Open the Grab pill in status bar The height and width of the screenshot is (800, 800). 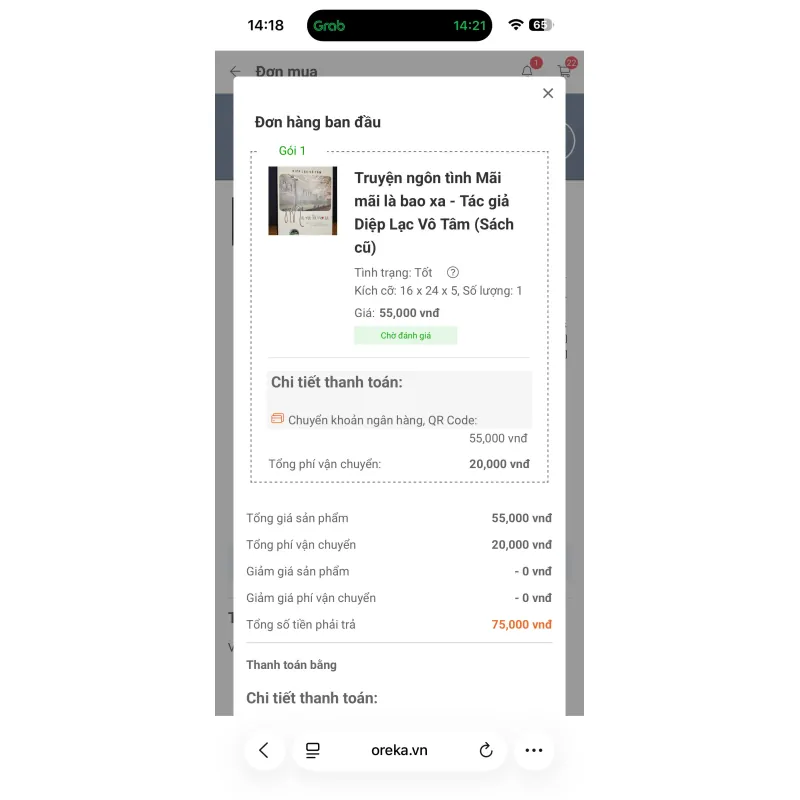[399, 25]
